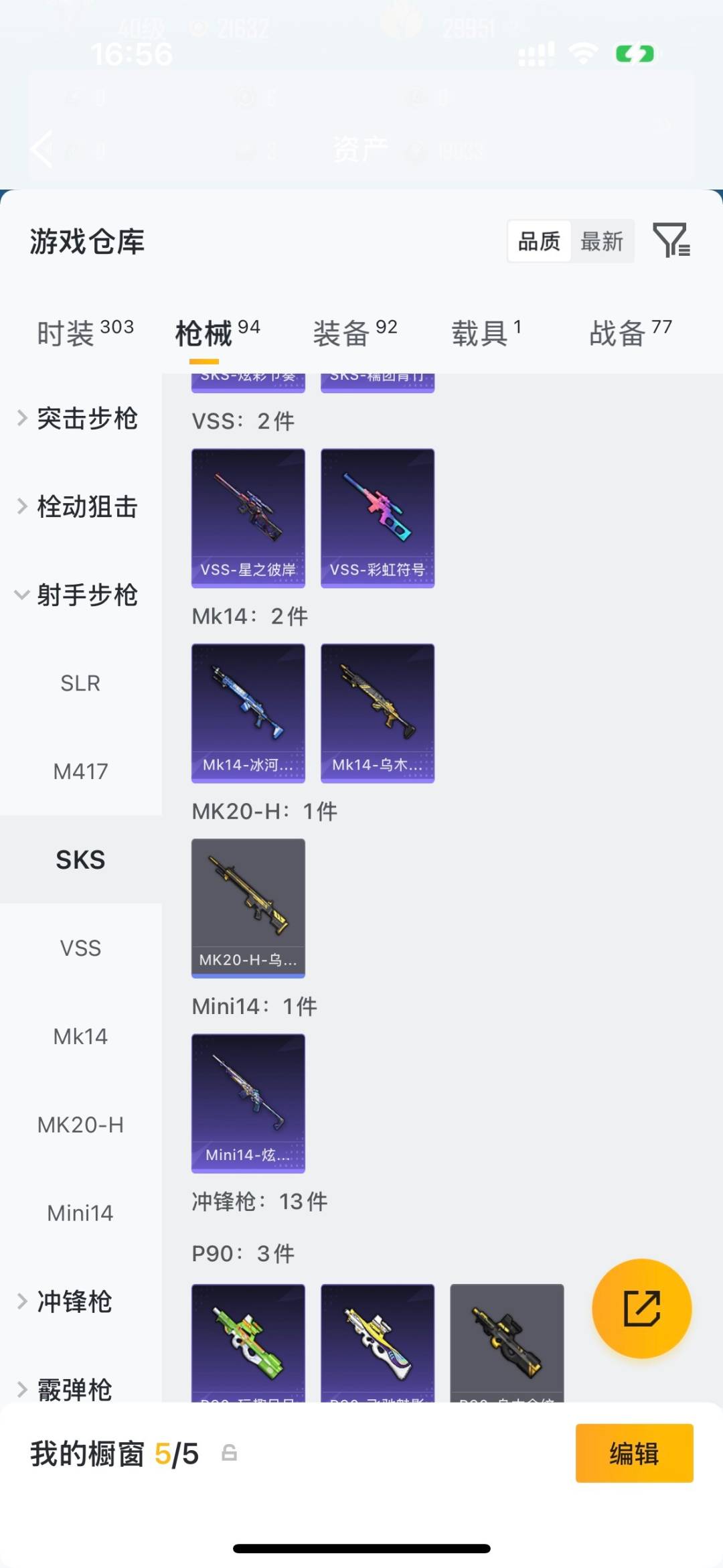Select the SKS category in sidebar
Viewport: 723px width, 1568px height.
tap(80, 859)
